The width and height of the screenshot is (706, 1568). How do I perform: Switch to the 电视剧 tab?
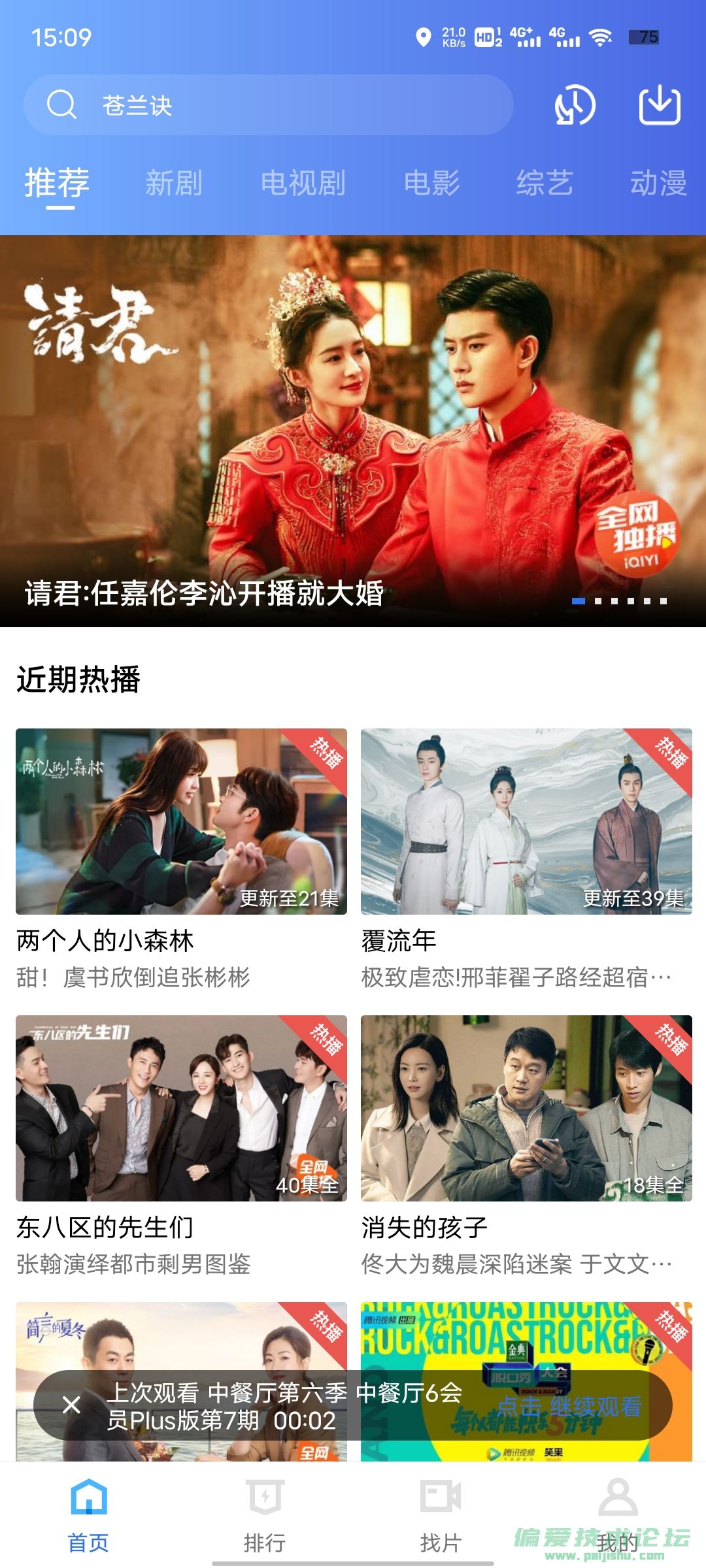(303, 183)
